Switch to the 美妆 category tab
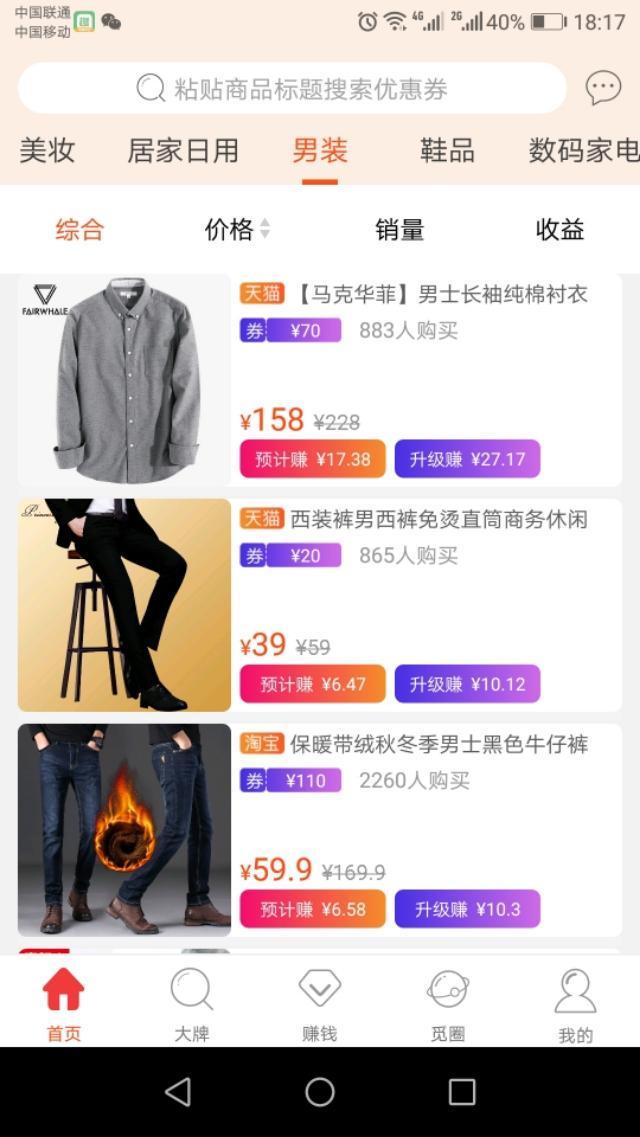 pyautogui.click(x=47, y=151)
